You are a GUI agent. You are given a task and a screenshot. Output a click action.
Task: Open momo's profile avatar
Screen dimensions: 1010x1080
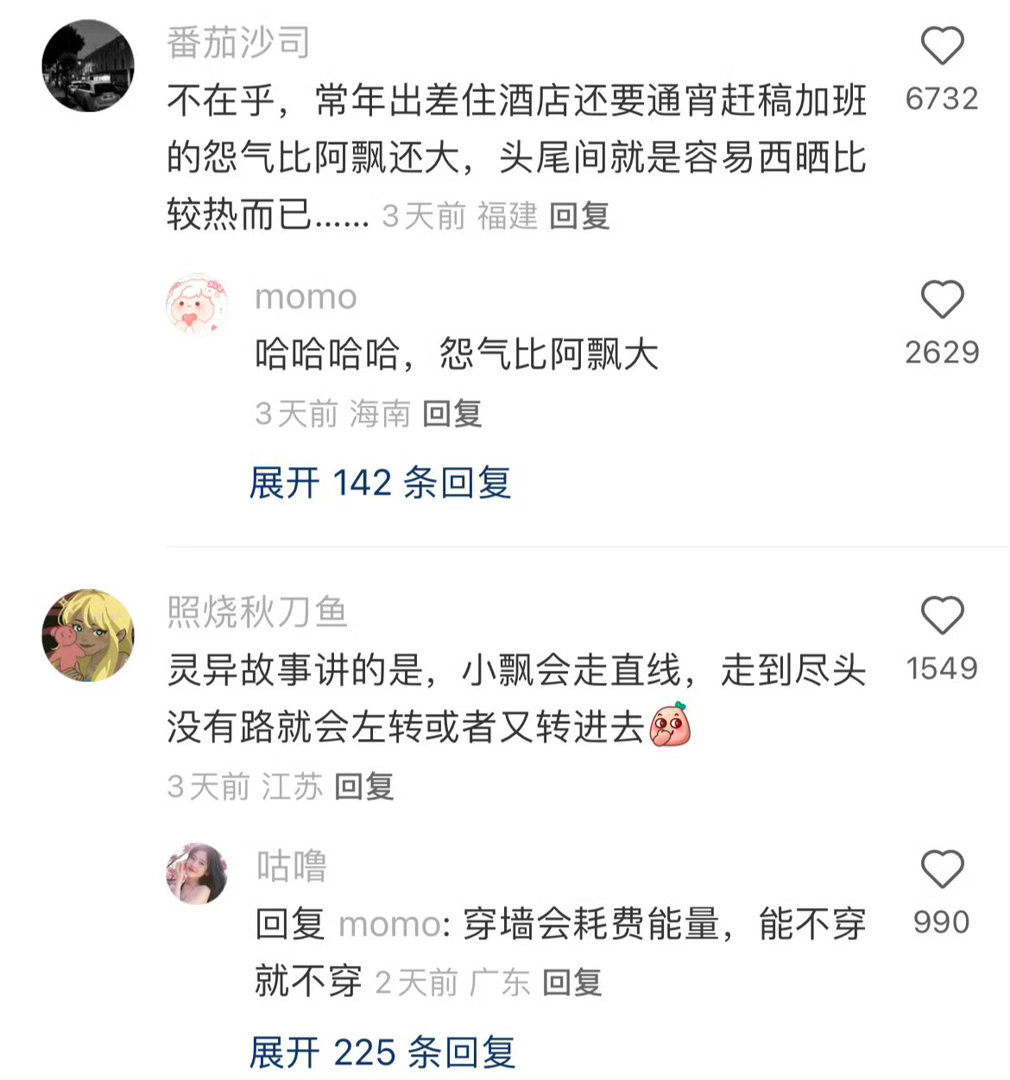pos(197,305)
